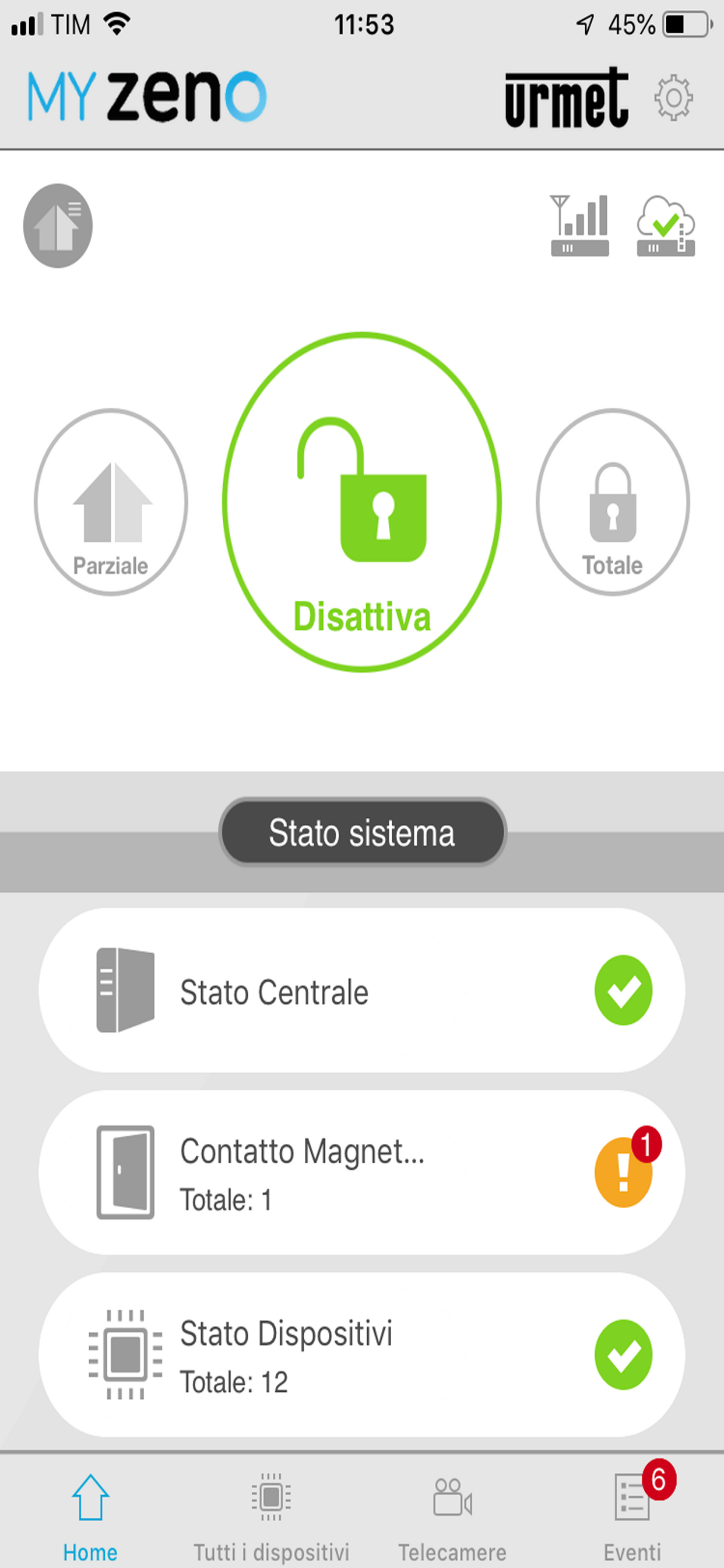Viewport: 724px width, 1568px height.
Task: Check the cloud connection status icon
Action: click(x=666, y=225)
